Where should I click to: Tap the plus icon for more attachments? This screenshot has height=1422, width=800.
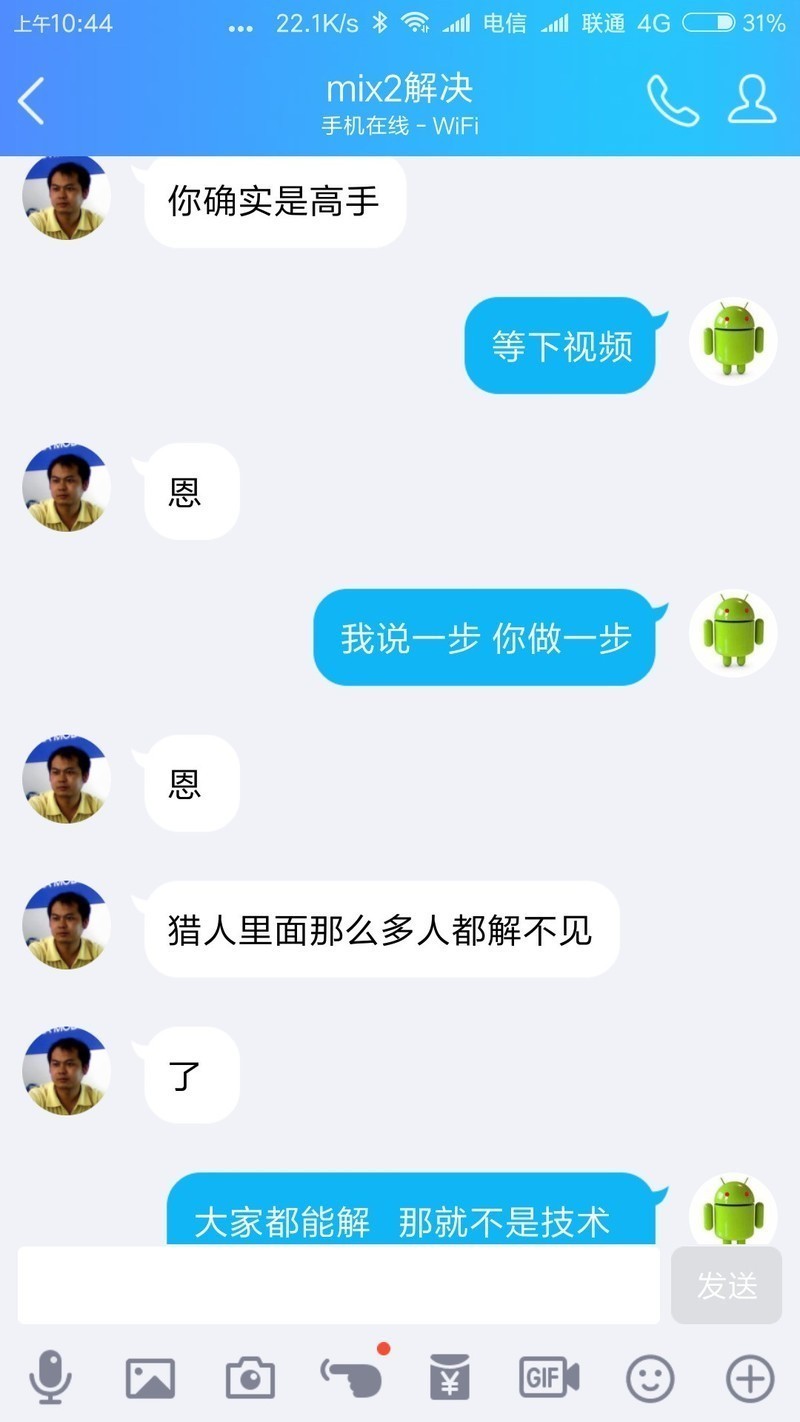tap(749, 1376)
